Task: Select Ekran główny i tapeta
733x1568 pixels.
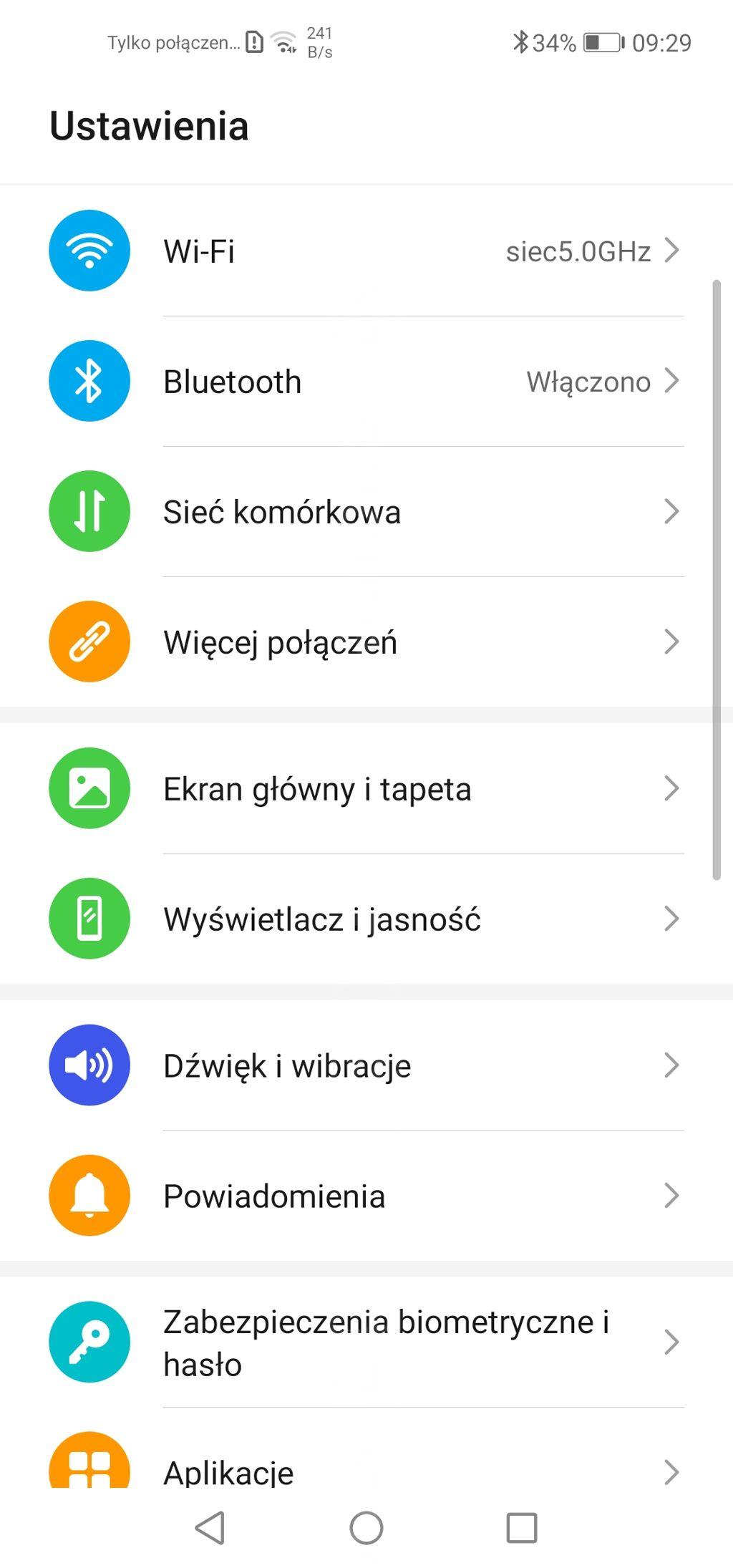Action: pos(365,789)
